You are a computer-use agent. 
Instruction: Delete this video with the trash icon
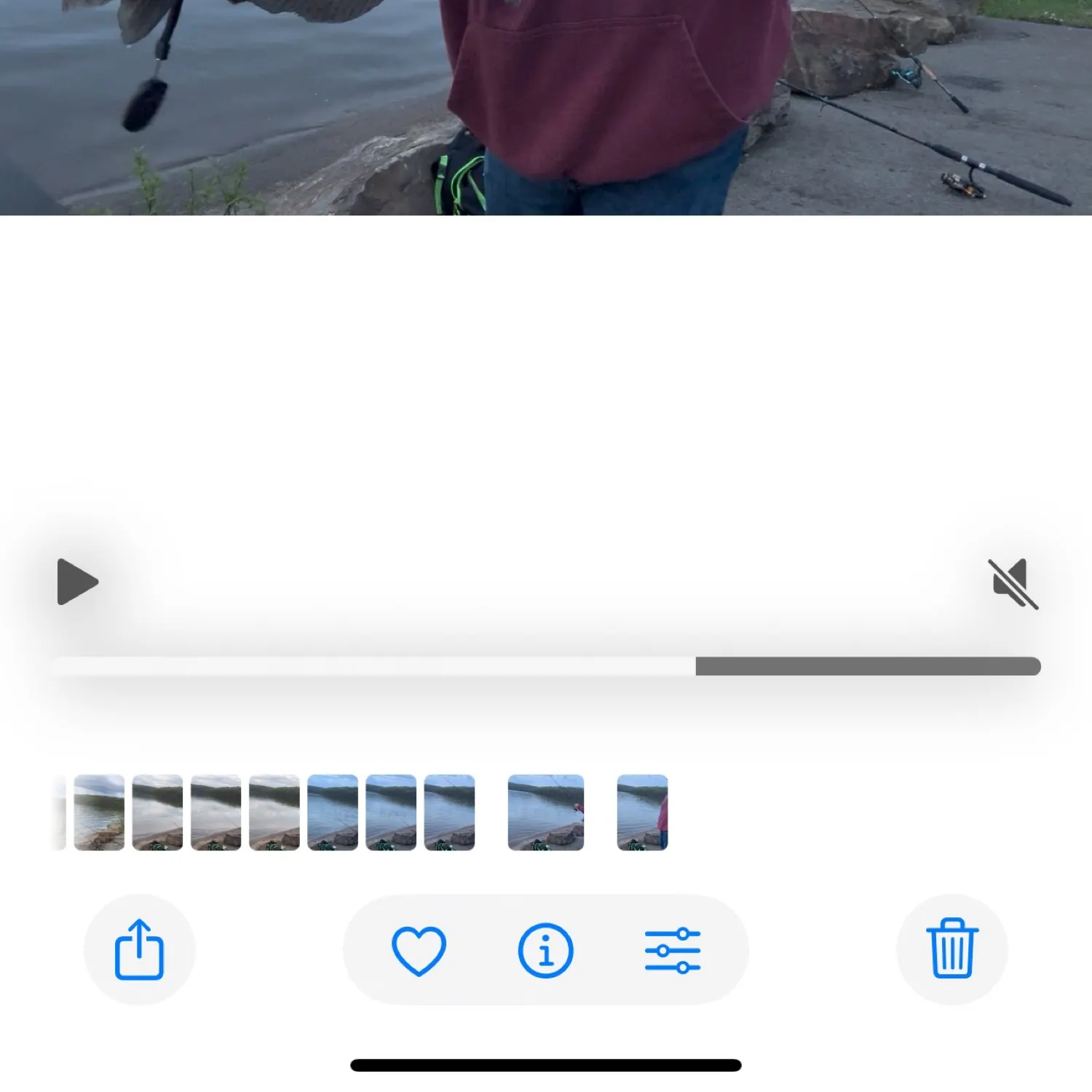(x=951, y=949)
